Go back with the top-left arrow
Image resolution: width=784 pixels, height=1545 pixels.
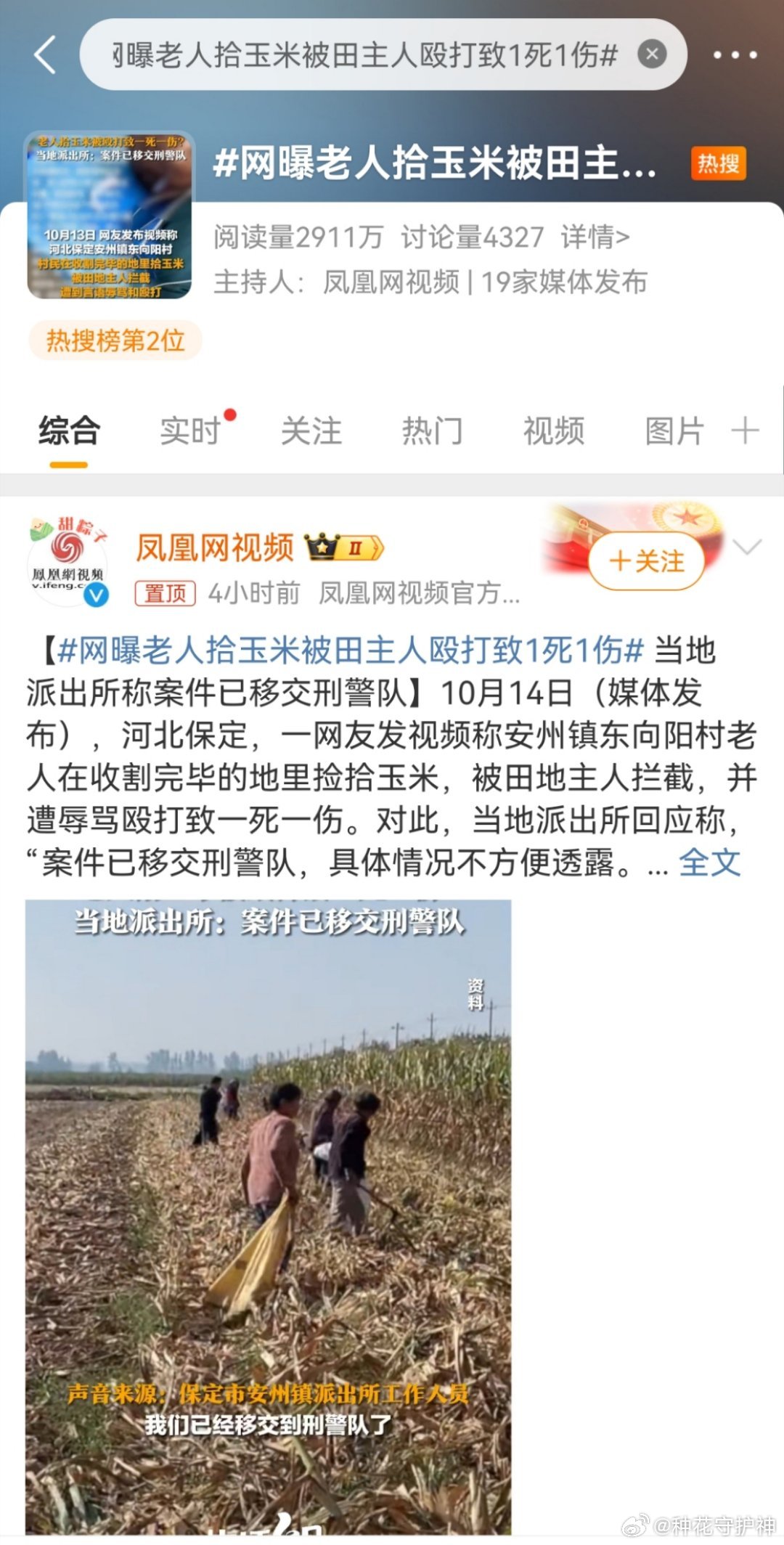45,55
